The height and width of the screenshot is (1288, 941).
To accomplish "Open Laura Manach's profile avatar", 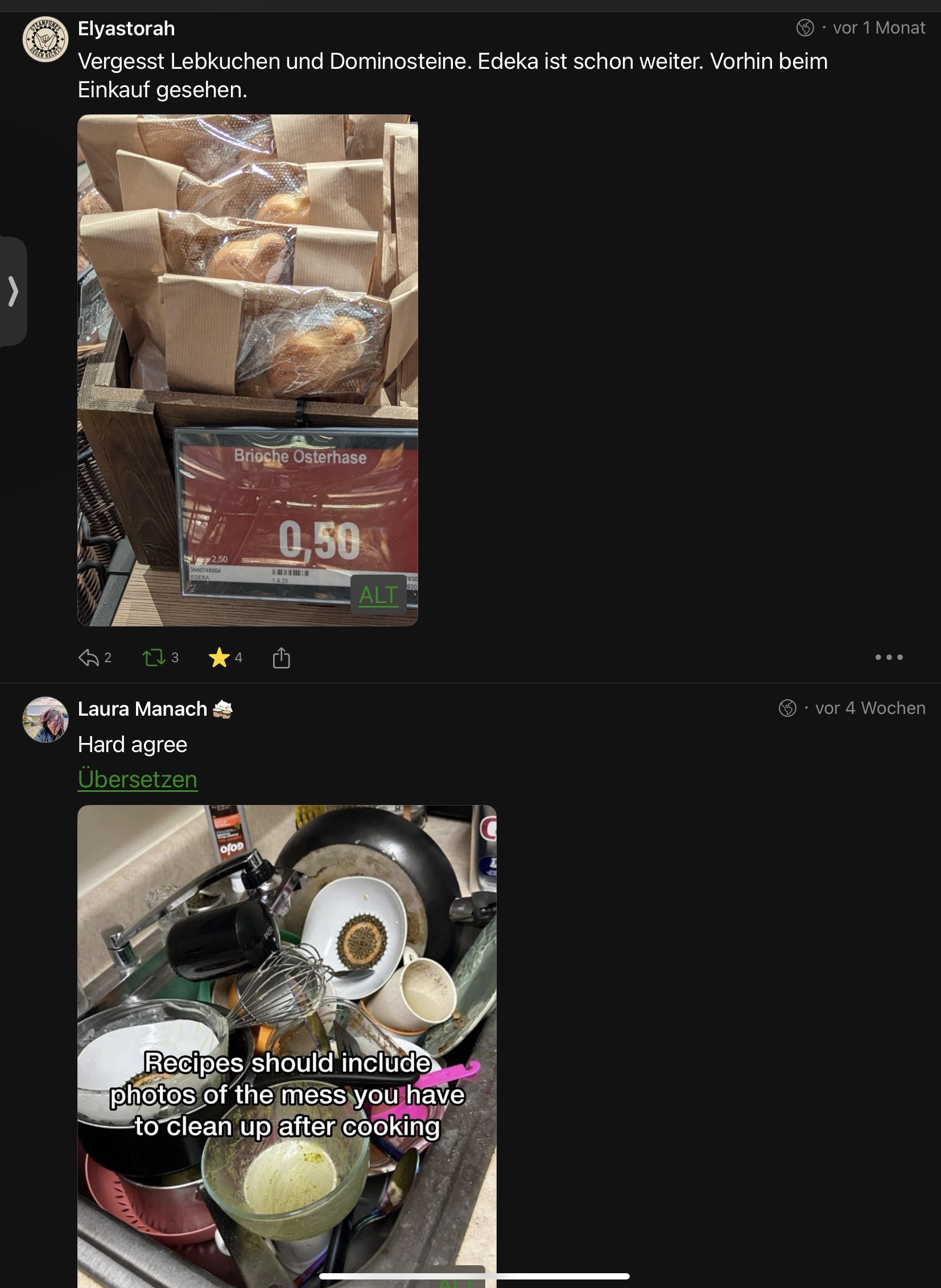I will (46, 720).
